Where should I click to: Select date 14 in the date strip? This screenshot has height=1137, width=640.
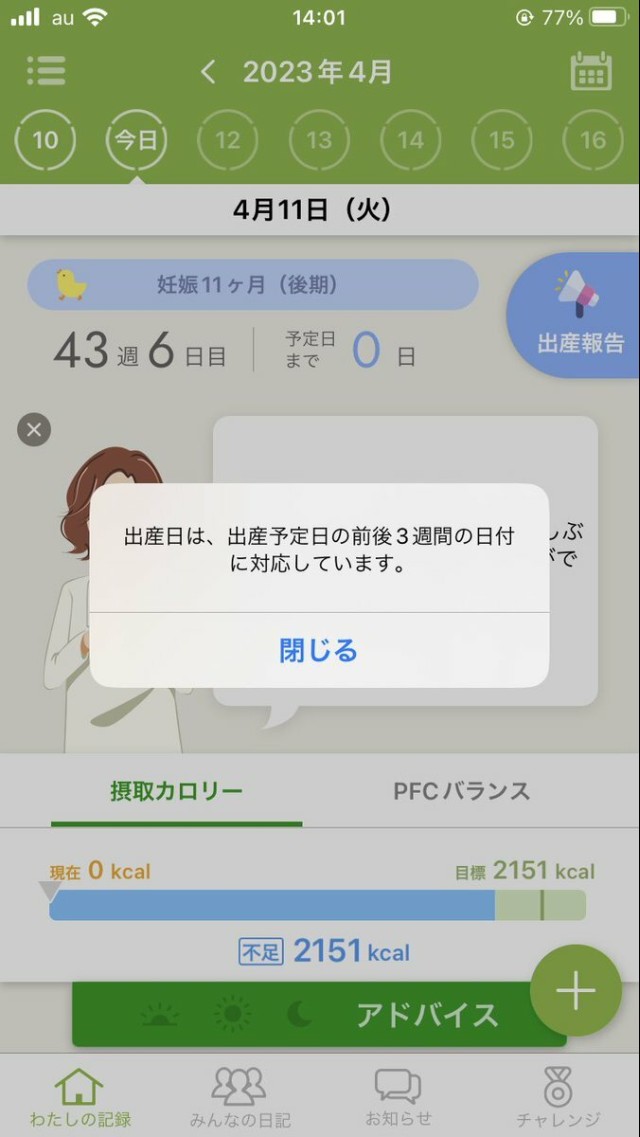coord(411,140)
